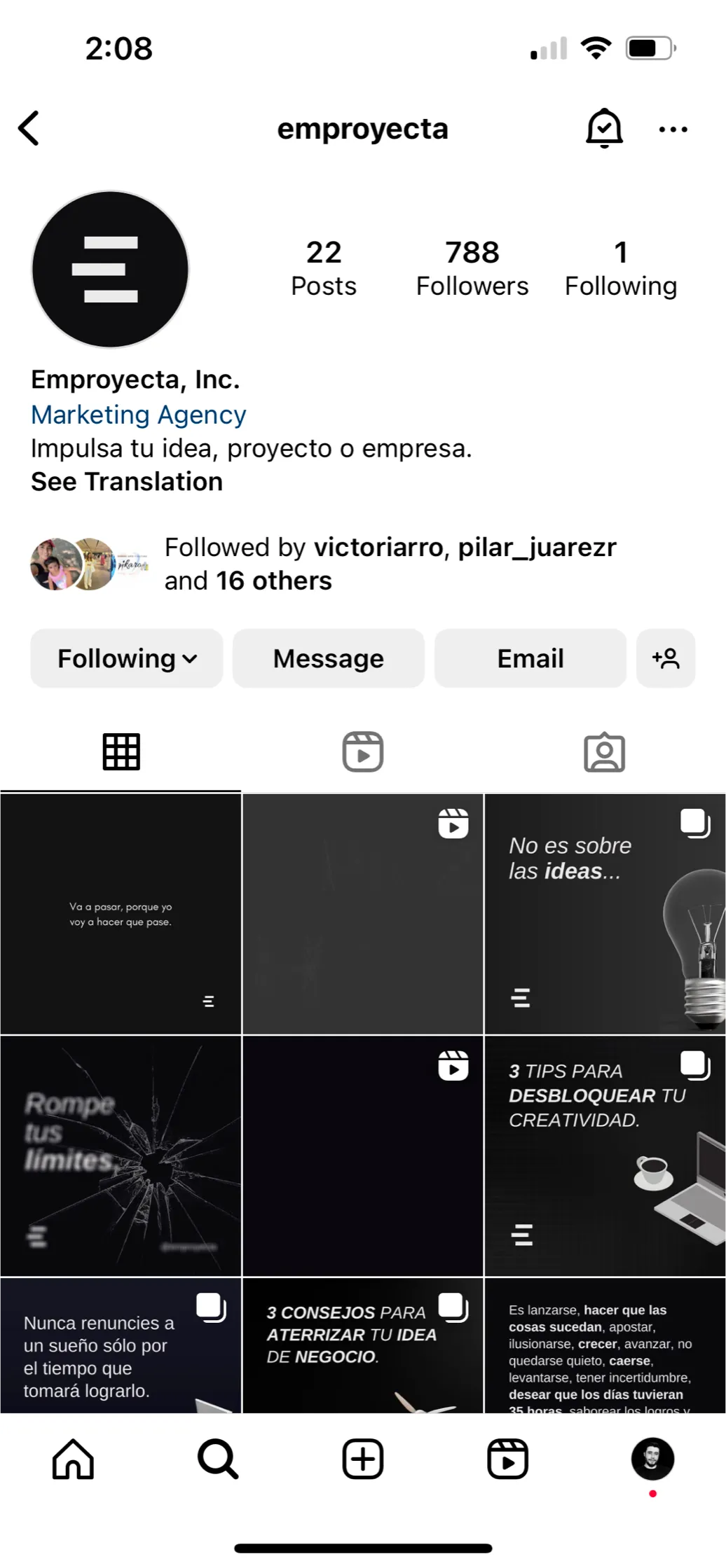Show suggested accounts via add-person icon

665,658
